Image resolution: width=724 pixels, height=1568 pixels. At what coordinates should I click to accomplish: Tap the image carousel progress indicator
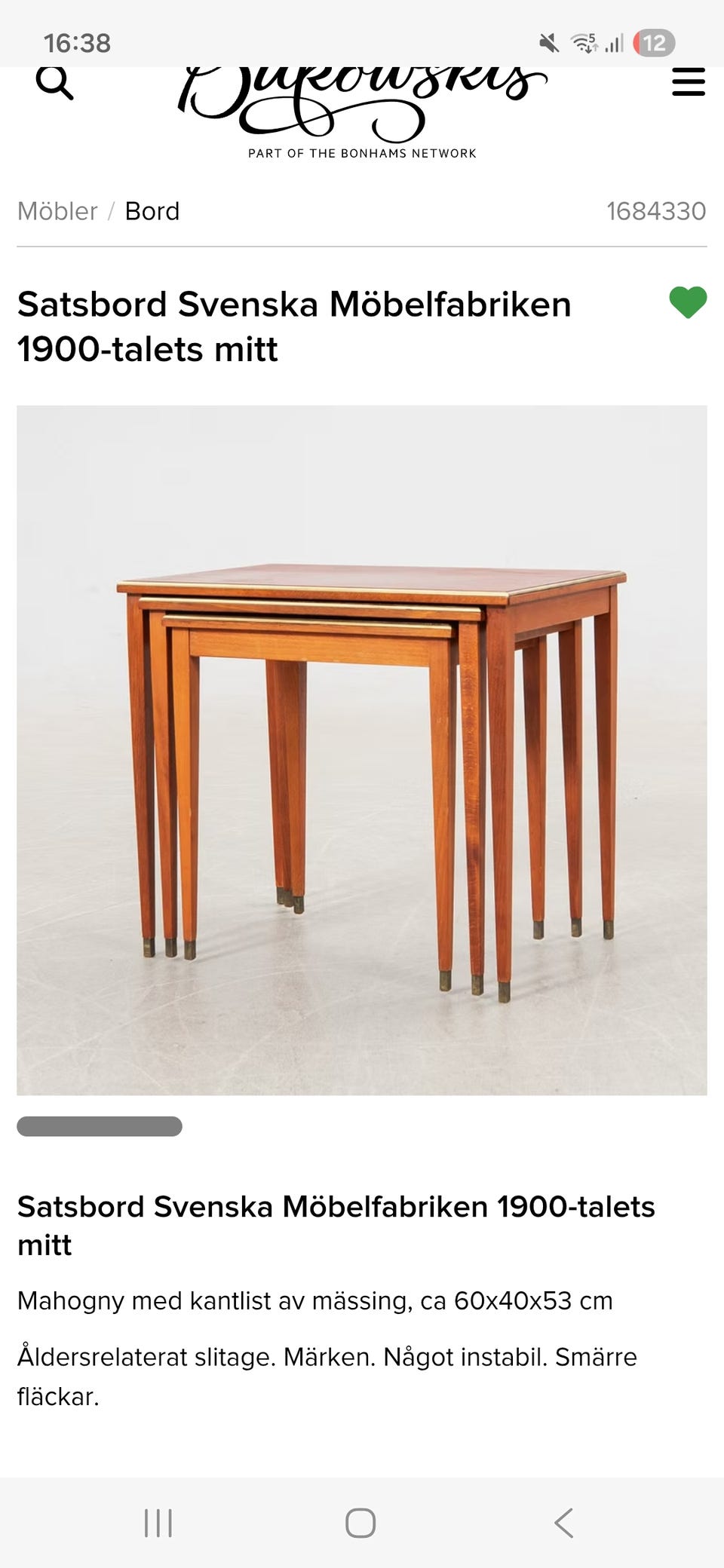(98, 1127)
